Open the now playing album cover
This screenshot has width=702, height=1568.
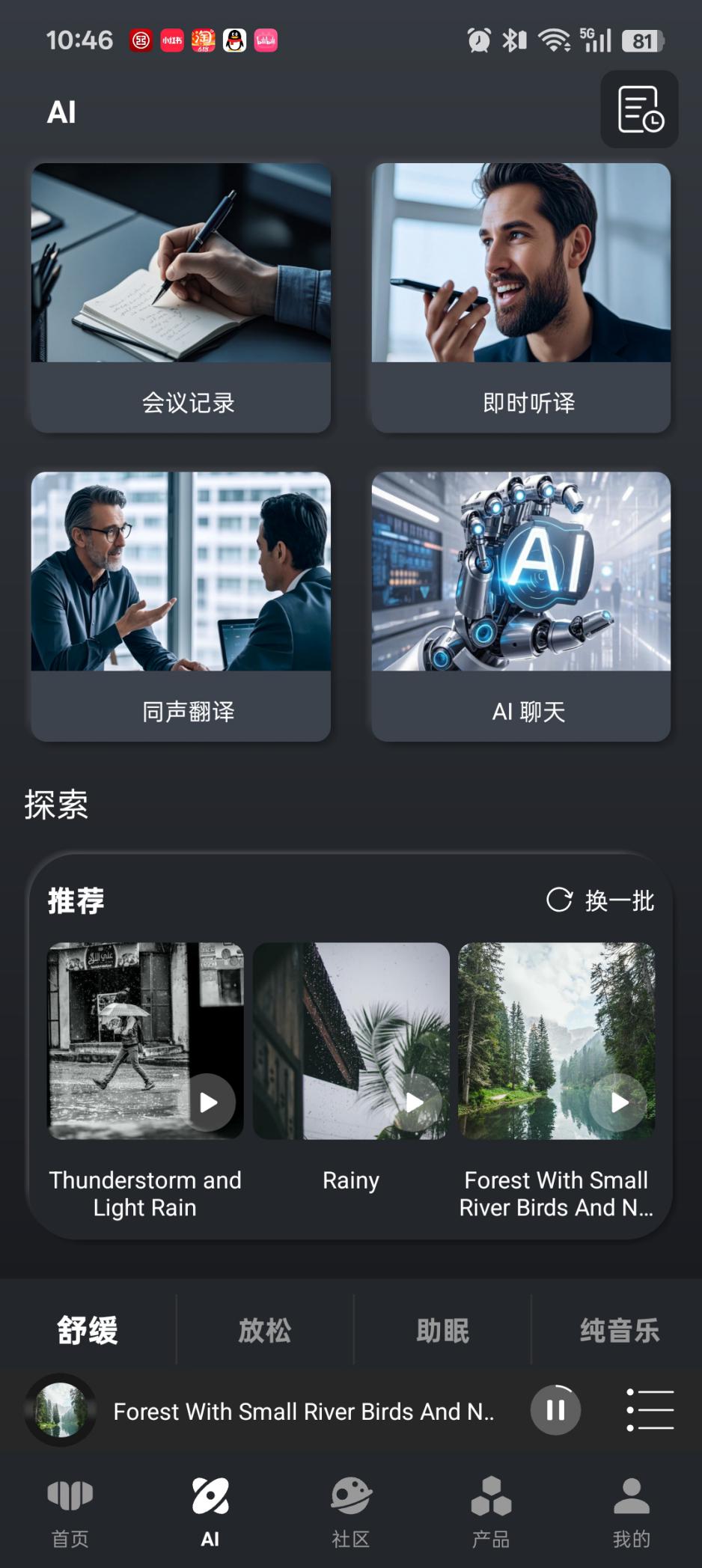(x=61, y=1410)
